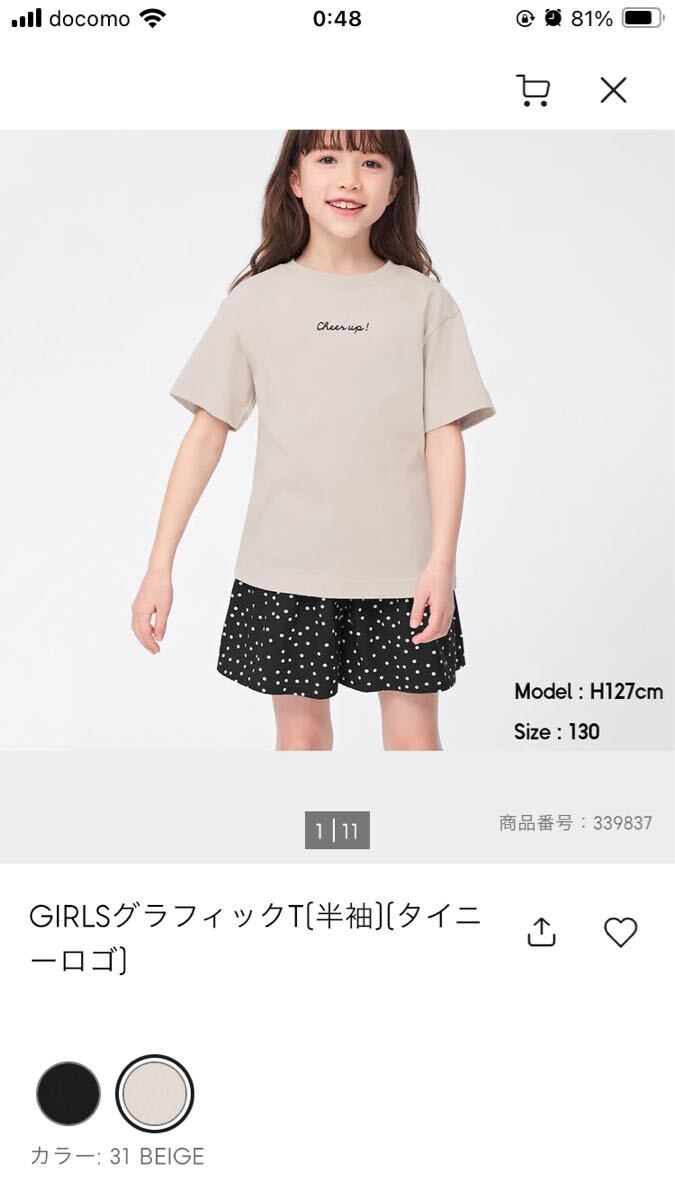Add the item to favorites

click(x=620, y=932)
